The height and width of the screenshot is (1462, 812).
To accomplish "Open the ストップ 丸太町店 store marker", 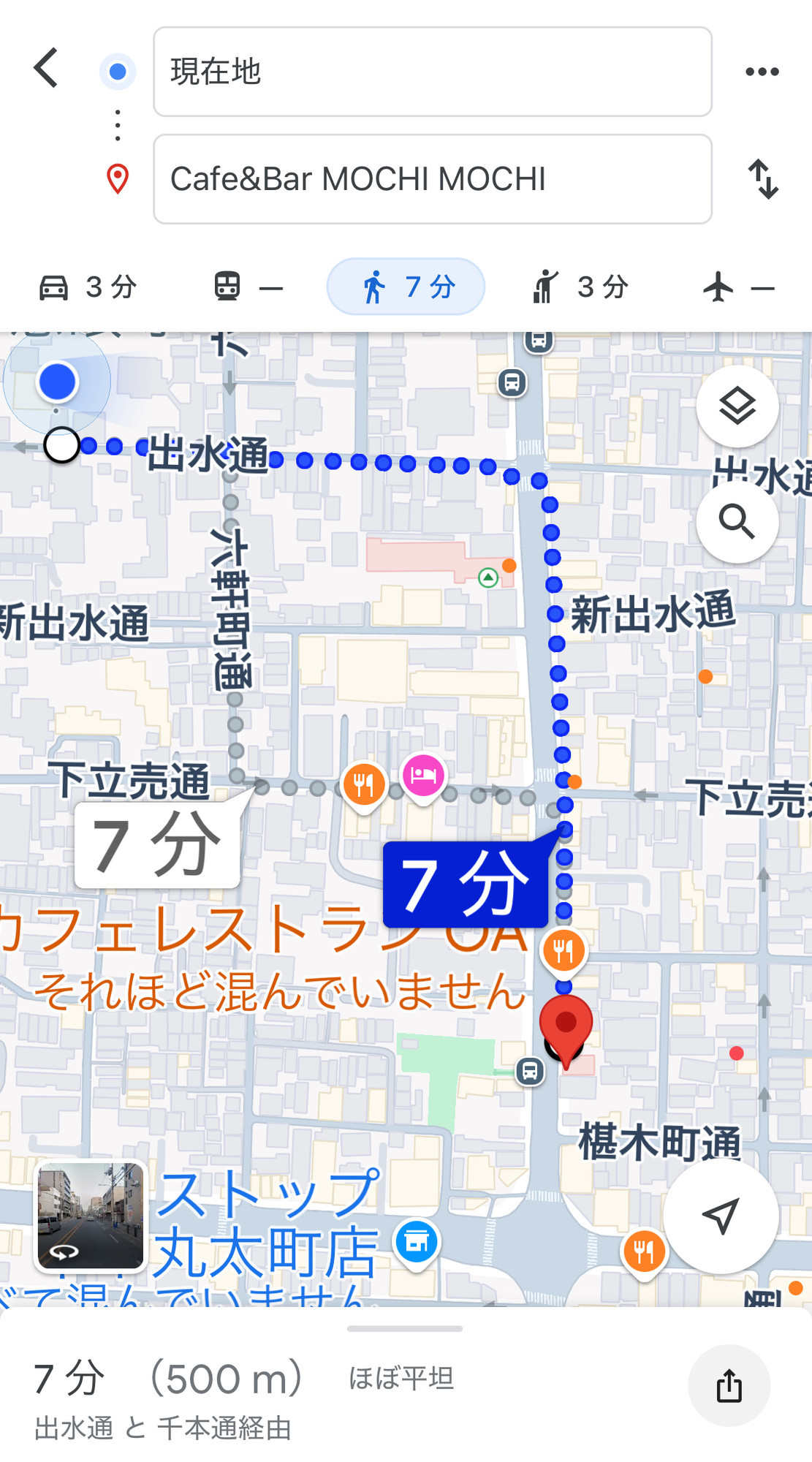I will [417, 1241].
